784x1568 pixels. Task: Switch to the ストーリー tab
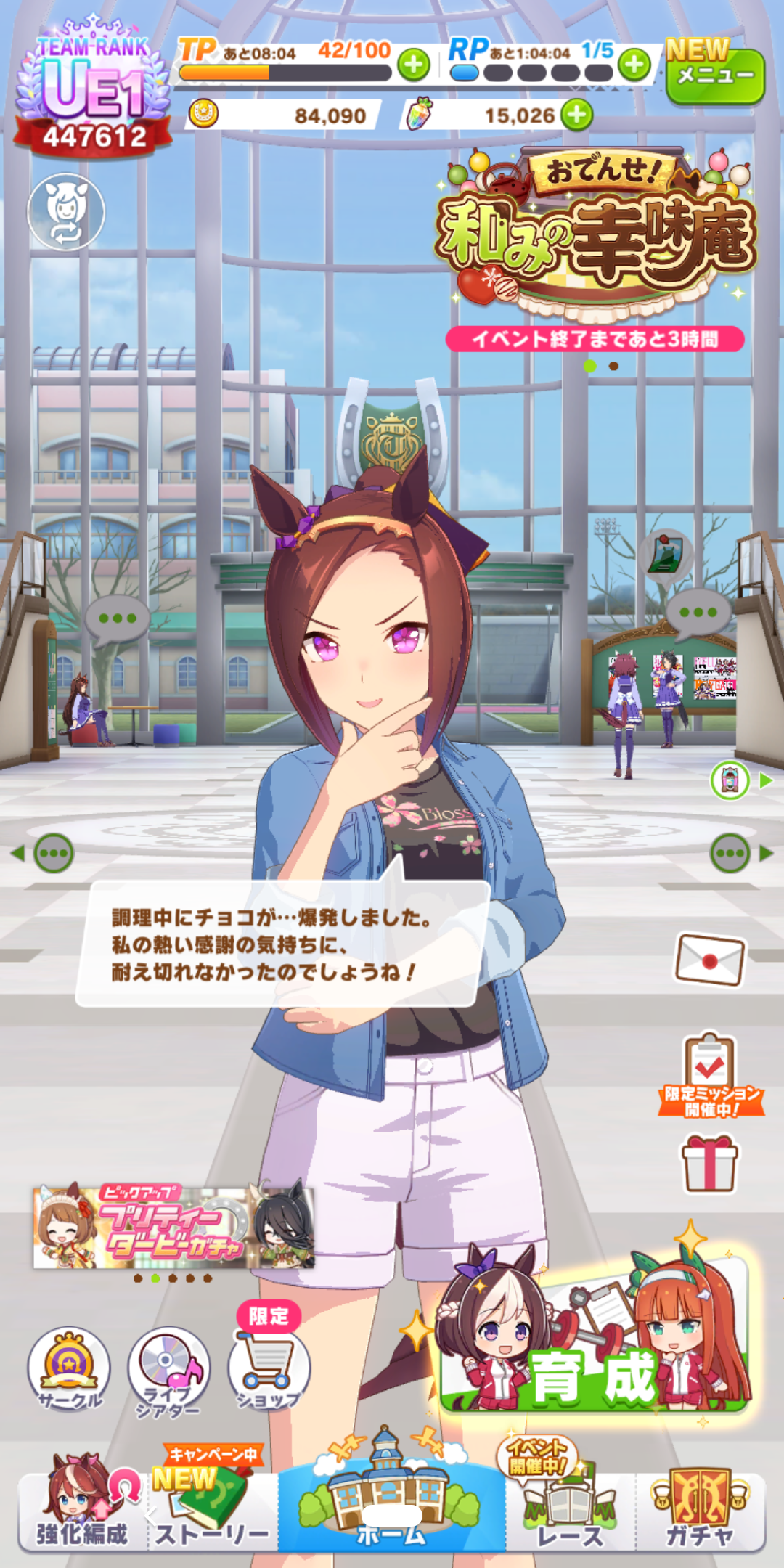click(212, 1510)
